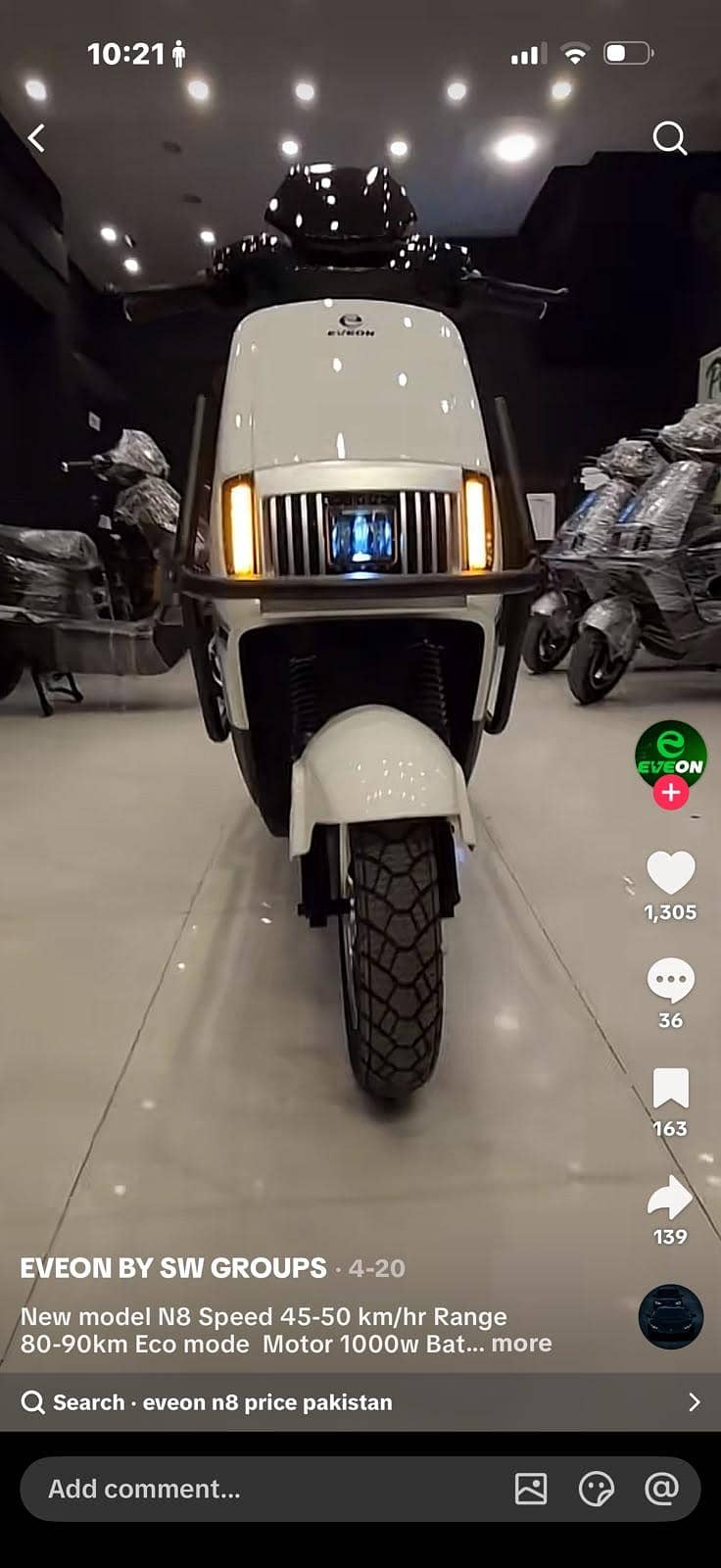Open the spinning sound disc
The width and height of the screenshot is (721, 1568).
[x=671, y=1317]
